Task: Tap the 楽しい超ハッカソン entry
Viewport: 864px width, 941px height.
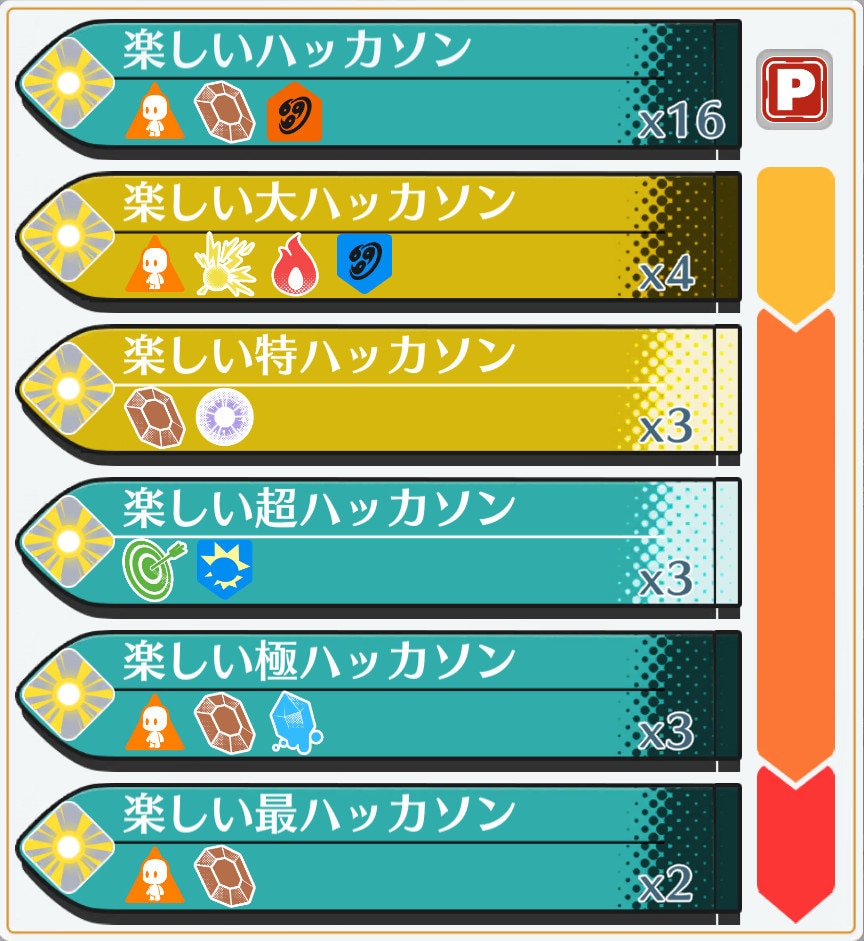Action: [380, 545]
